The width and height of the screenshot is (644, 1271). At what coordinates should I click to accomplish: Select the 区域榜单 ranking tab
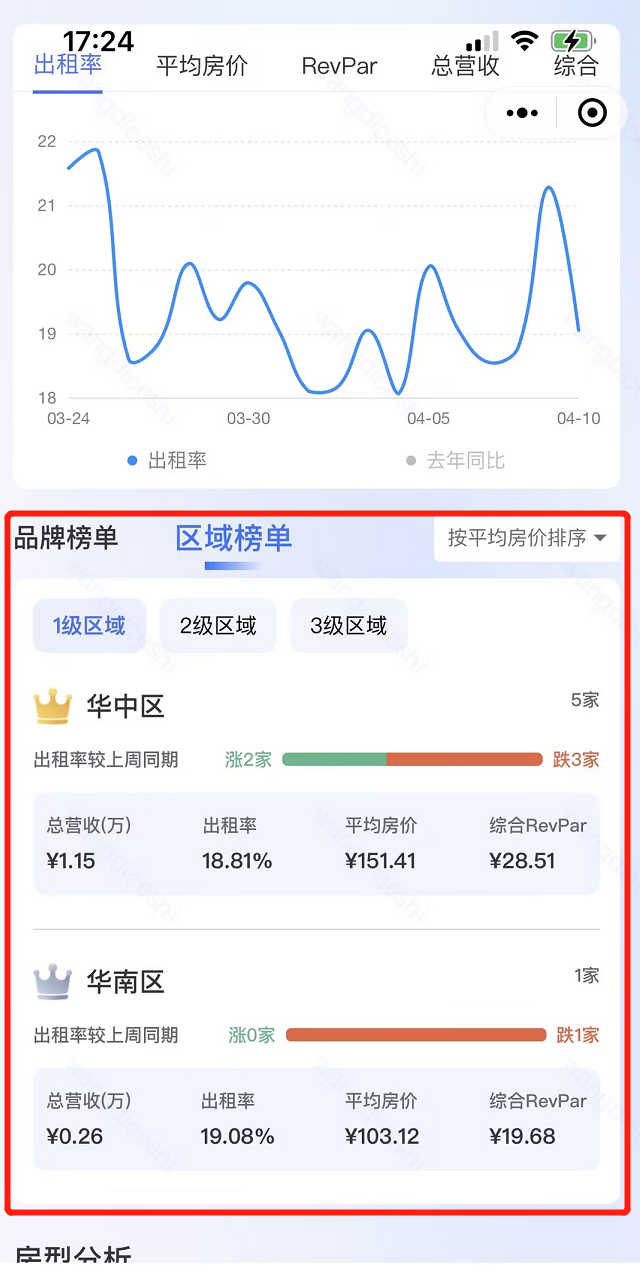point(233,538)
